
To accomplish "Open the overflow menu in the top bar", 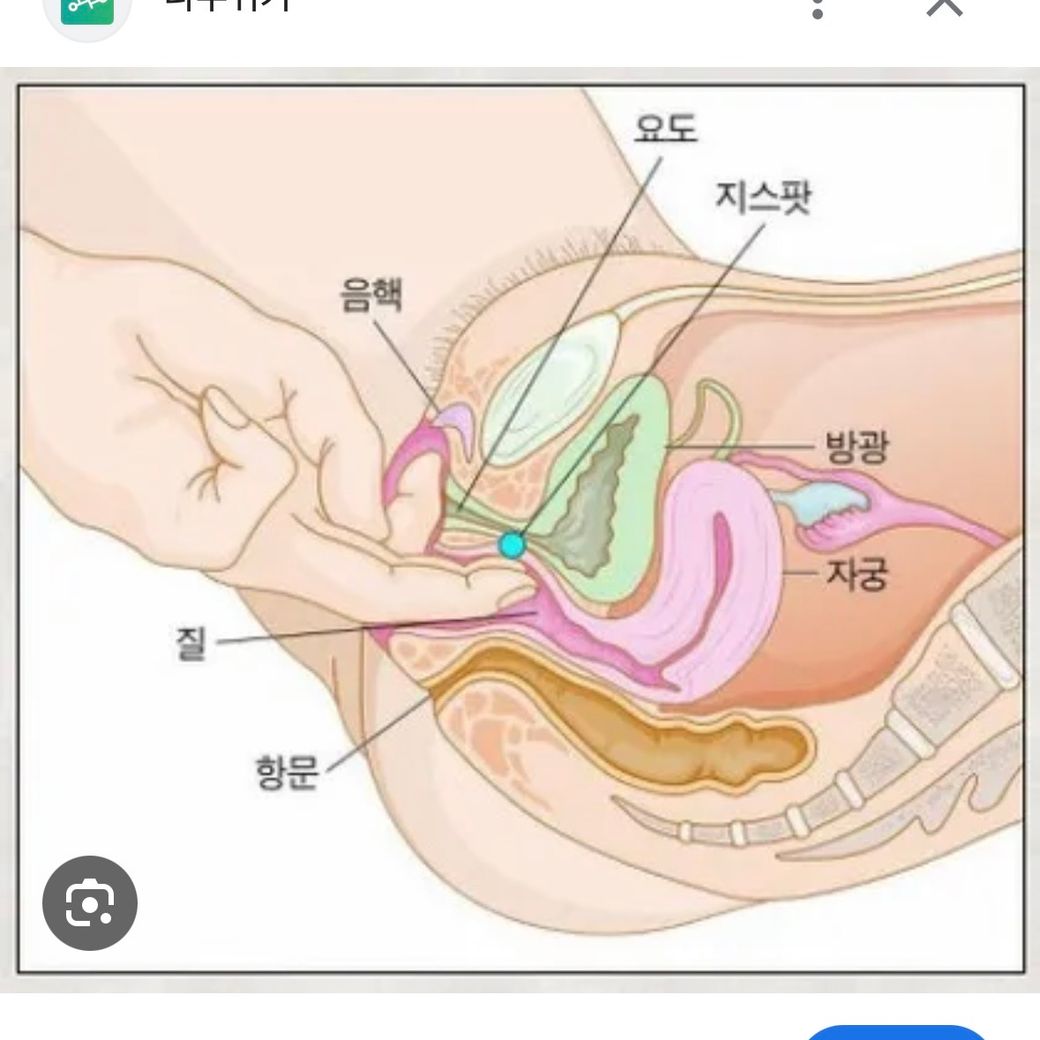I will (818, 8).
